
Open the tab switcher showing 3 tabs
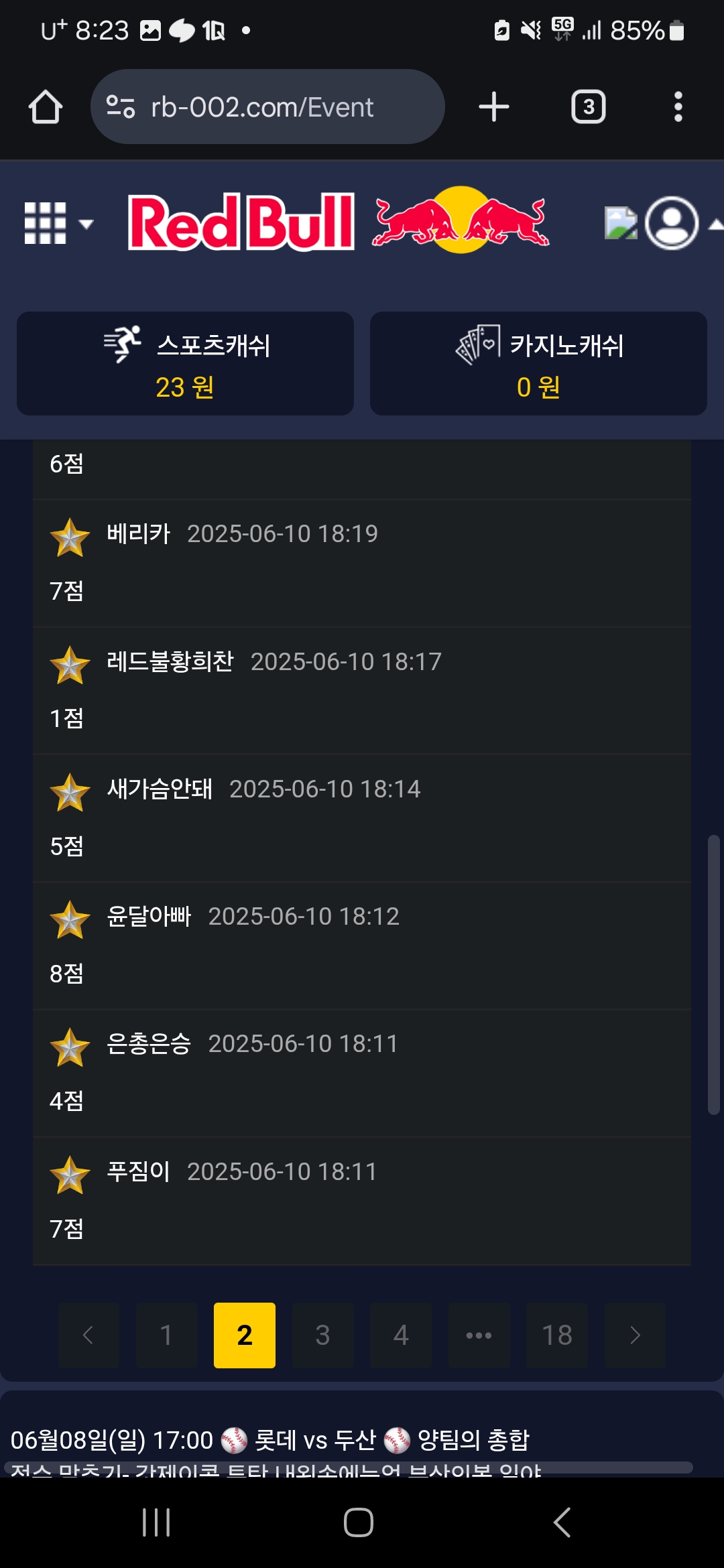[x=588, y=107]
